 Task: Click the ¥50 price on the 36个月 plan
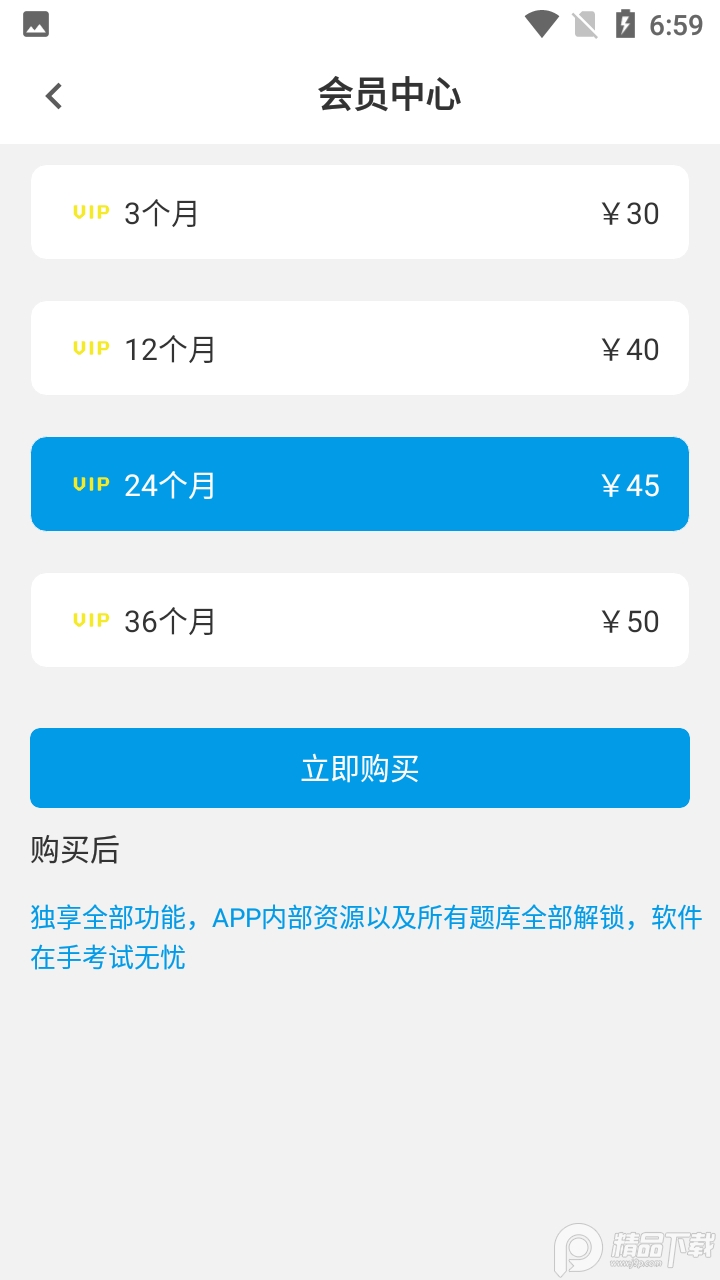pos(631,621)
